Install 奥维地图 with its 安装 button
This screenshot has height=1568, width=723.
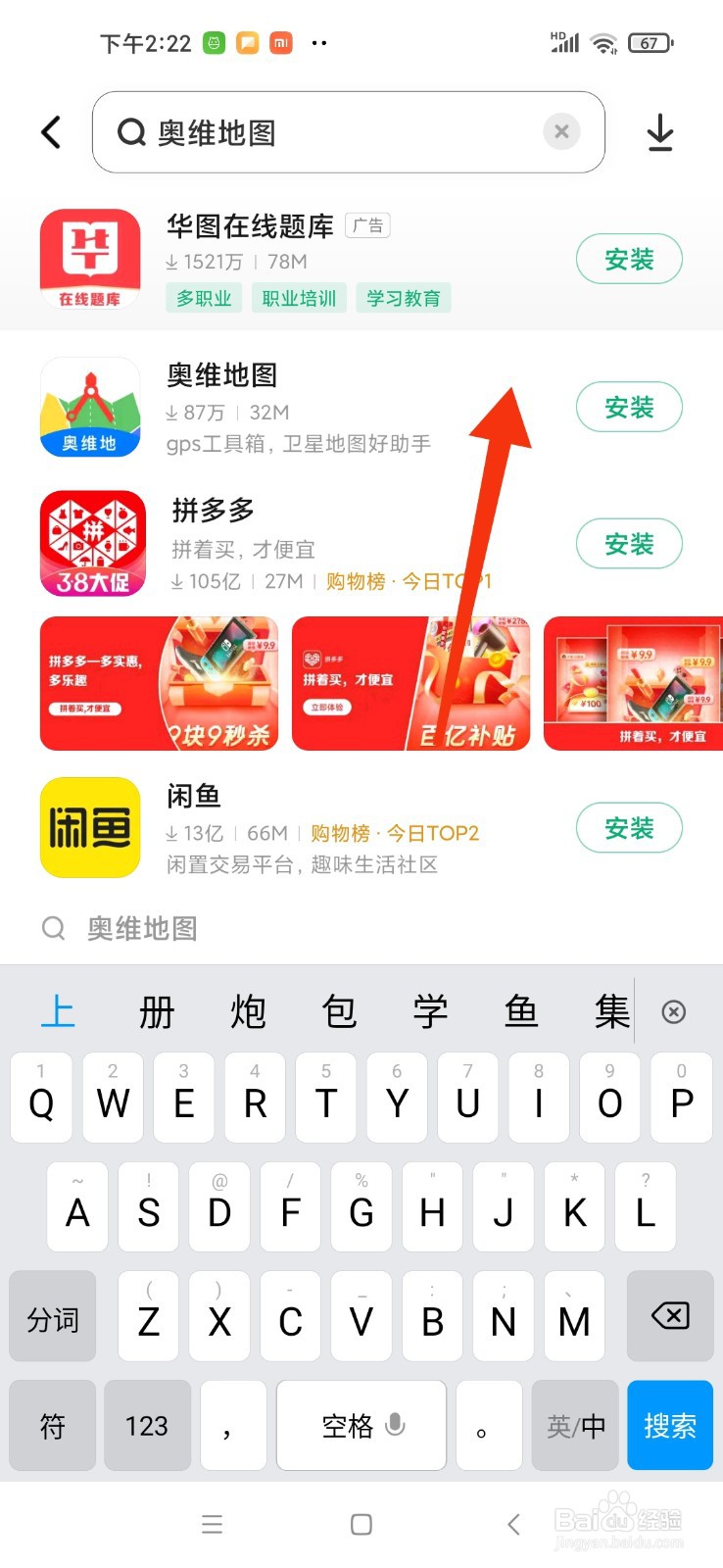[x=629, y=407]
